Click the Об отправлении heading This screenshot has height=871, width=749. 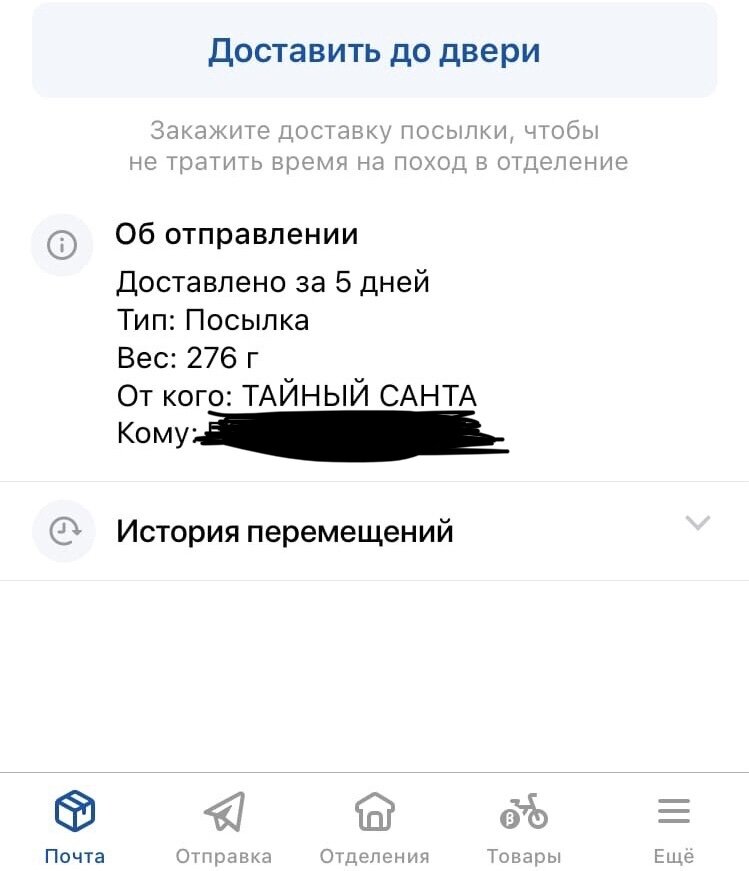pos(238,234)
